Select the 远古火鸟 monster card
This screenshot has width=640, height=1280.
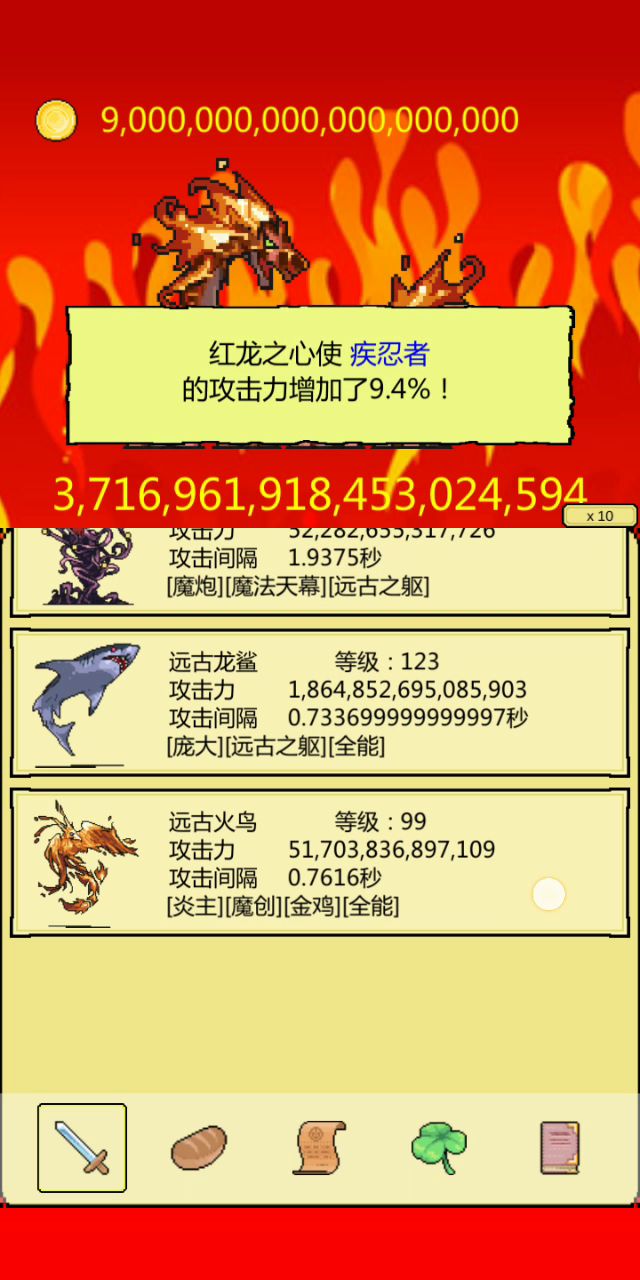pos(320,862)
